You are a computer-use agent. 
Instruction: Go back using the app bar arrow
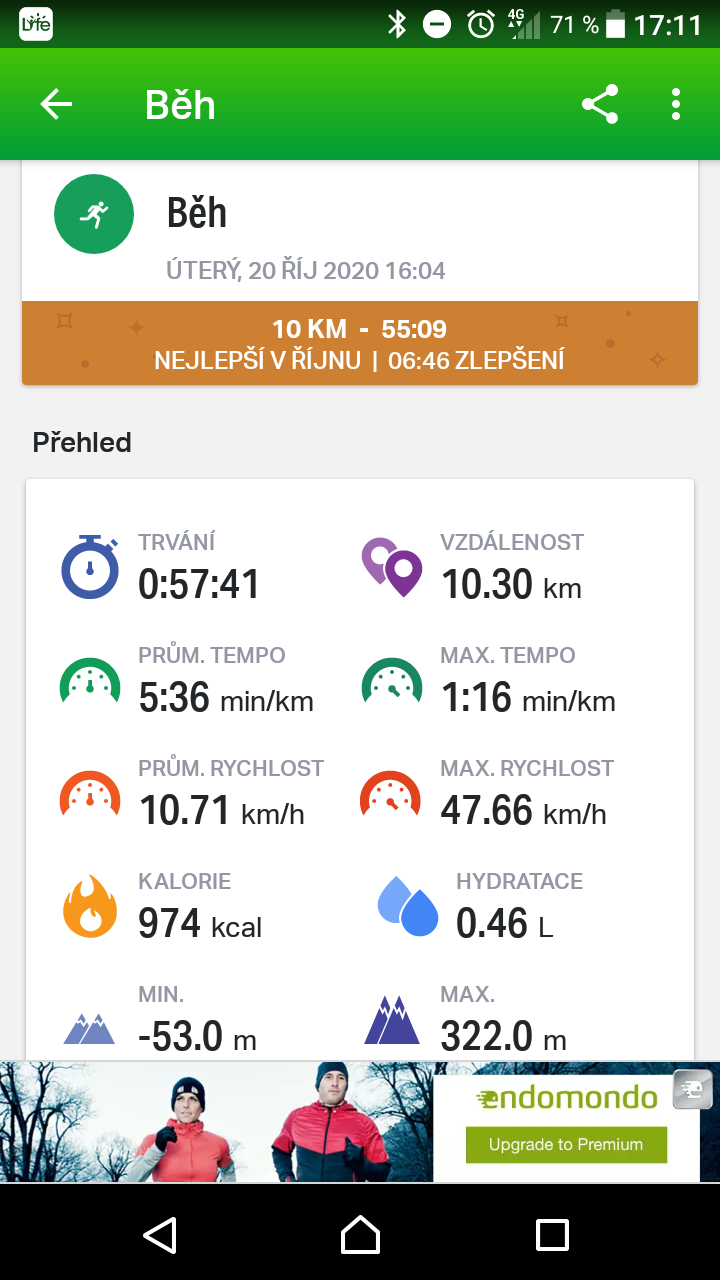pyautogui.click(x=57, y=105)
